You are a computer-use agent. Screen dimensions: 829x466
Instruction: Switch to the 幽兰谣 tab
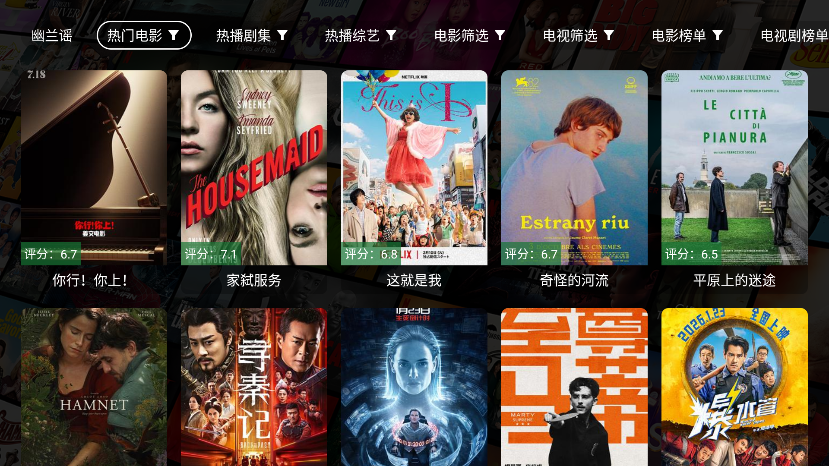(52, 35)
